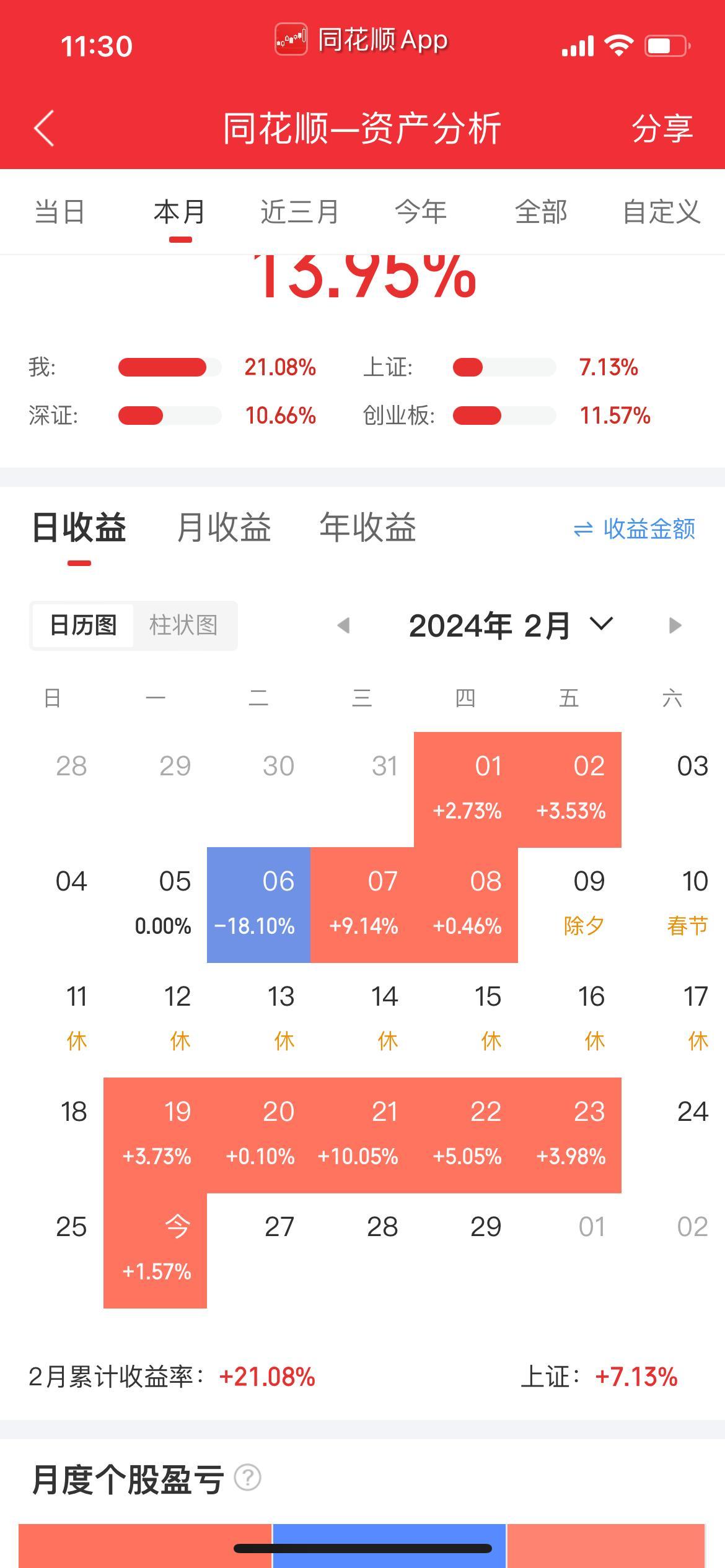The height and width of the screenshot is (1568, 725).
Task: Tap the 分享 button
Action: (664, 129)
